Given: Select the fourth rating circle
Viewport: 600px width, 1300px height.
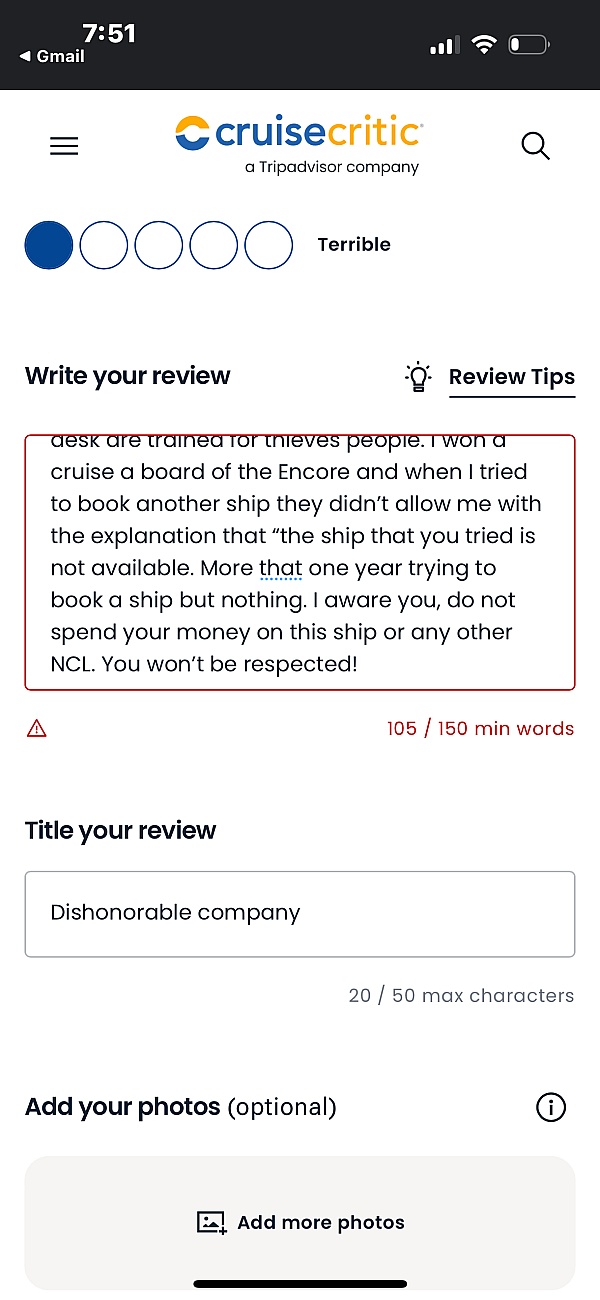Looking at the screenshot, I should pyautogui.click(x=214, y=245).
